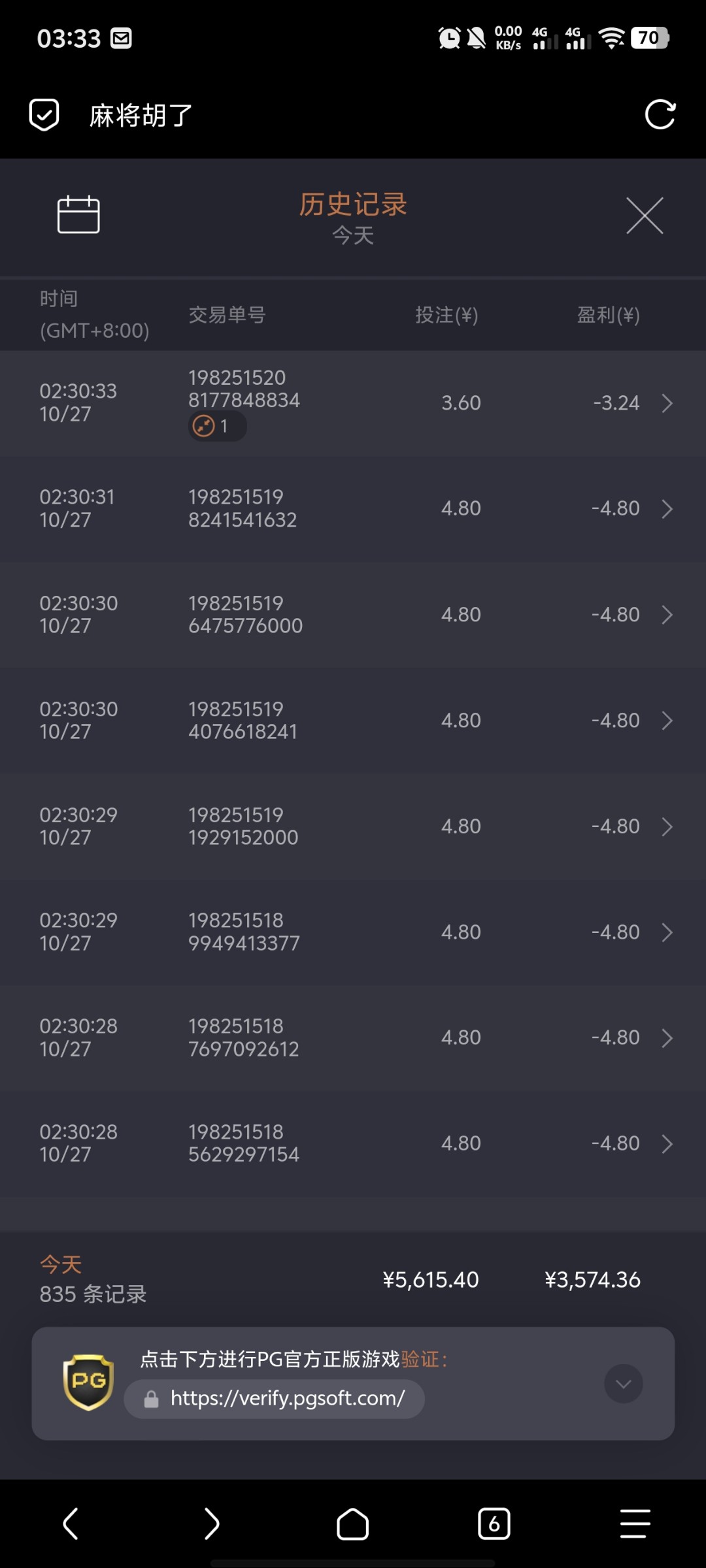Open the browser home page
Image resolution: width=706 pixels, height=1568 pixels.
click(x=353, y=1524)
